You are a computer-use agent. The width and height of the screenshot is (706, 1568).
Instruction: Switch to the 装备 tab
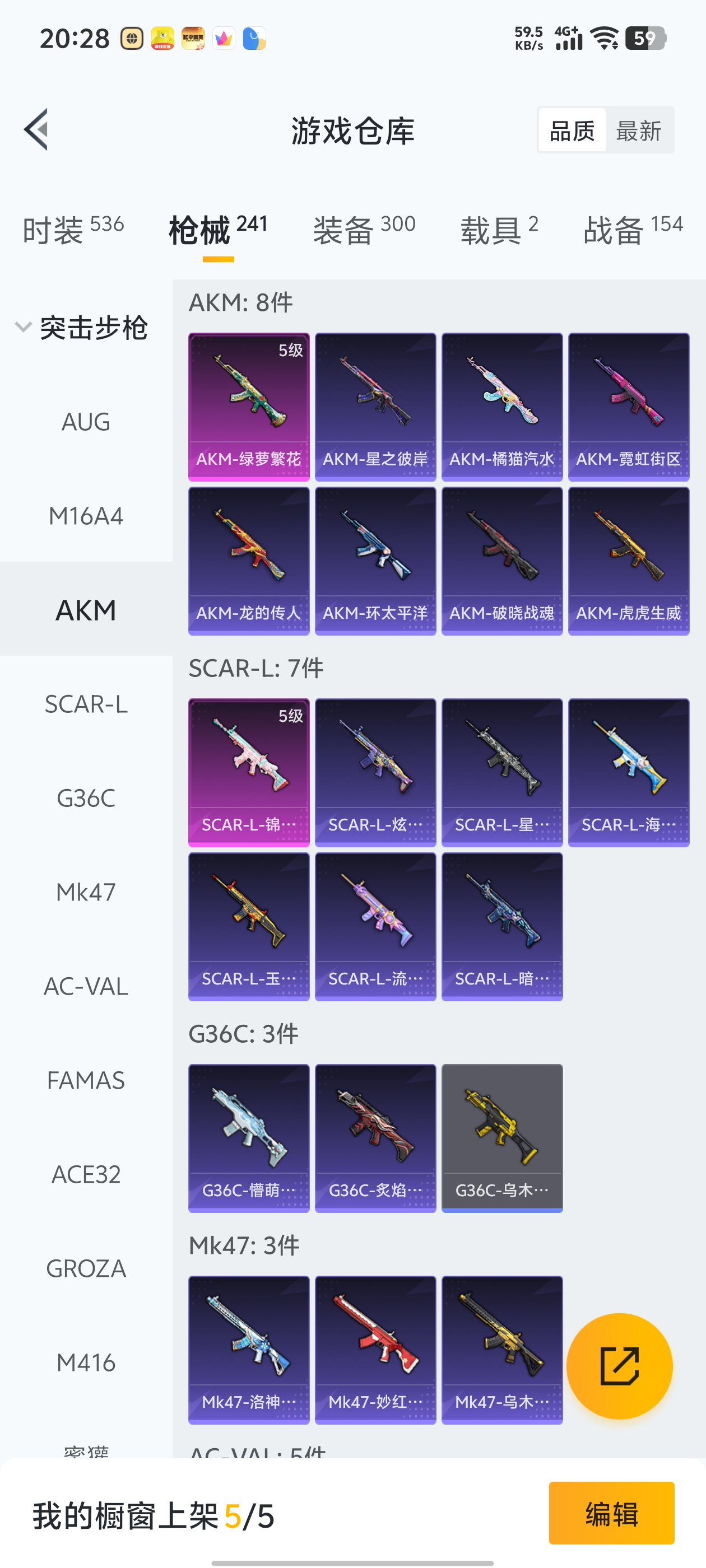pyautogui.click(x=364, y=230)
